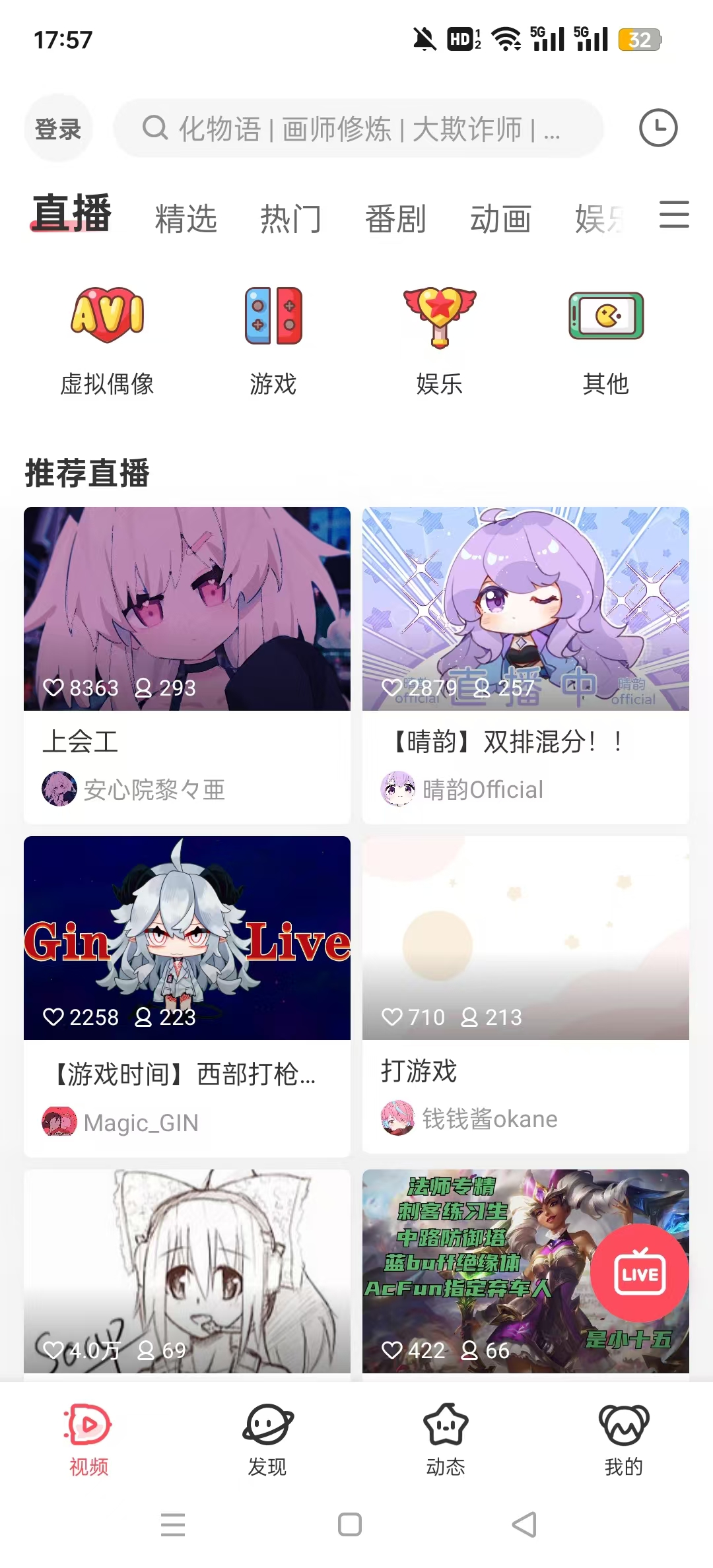The width and height of the screenshot is (713, 1568).
Task: Go to the 动画 tab
Action: tap(500, 218)
